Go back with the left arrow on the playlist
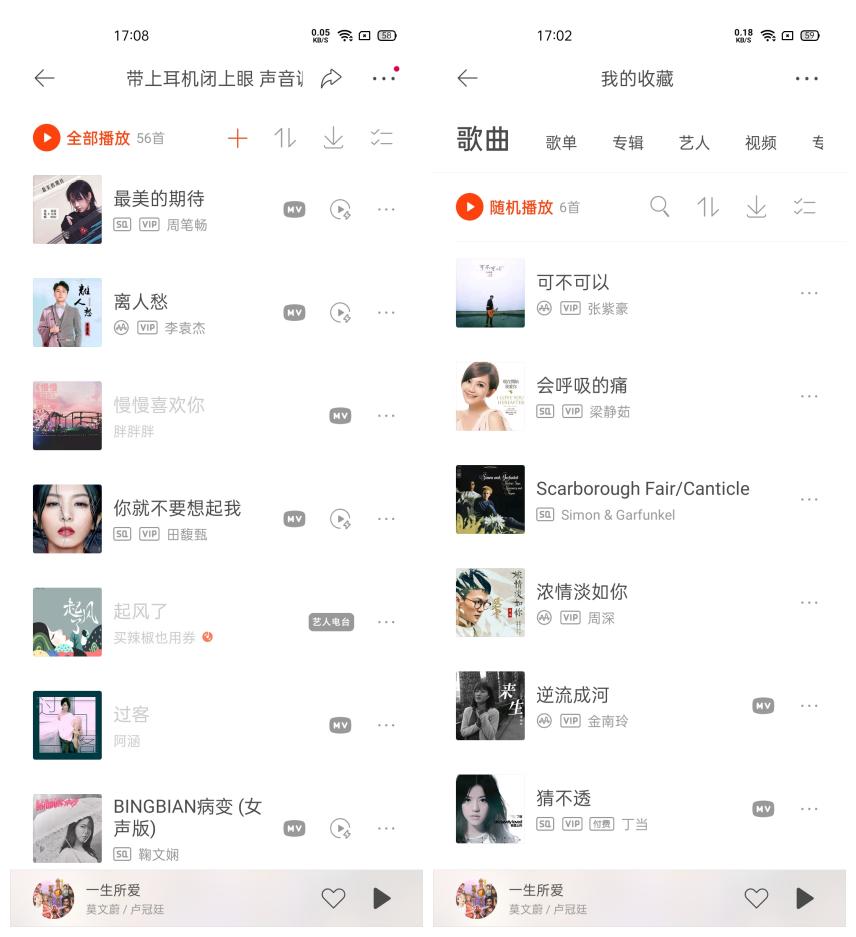Screen dimensions: 856x937 tap(45, 78)
